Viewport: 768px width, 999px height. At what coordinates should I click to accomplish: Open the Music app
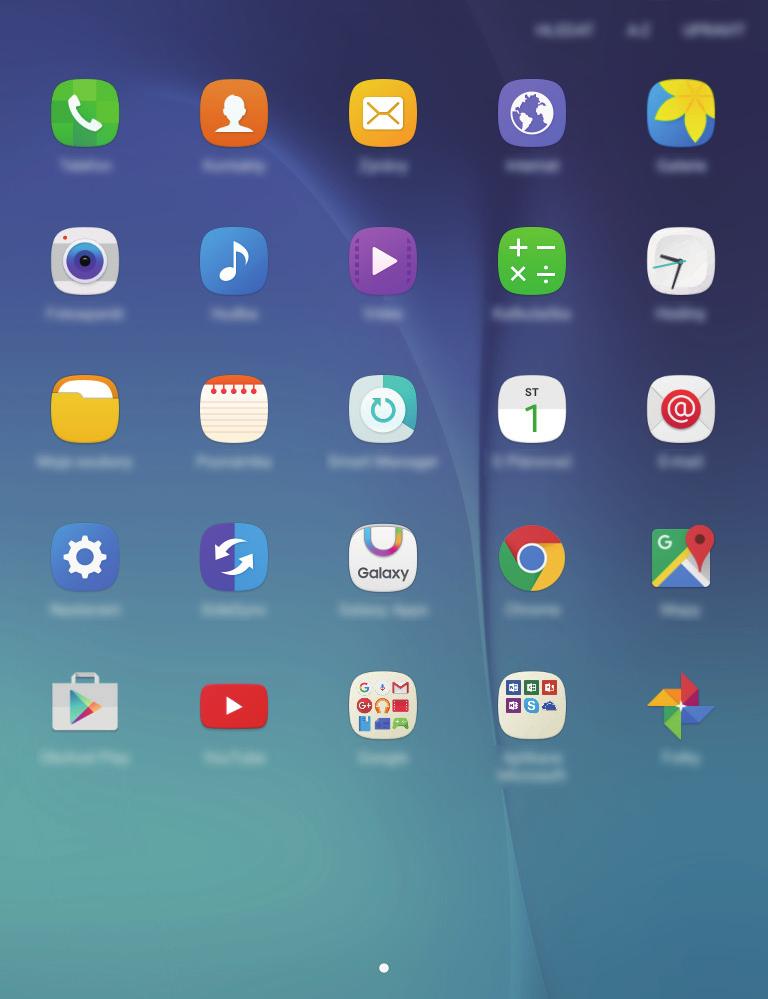[234, 261]
